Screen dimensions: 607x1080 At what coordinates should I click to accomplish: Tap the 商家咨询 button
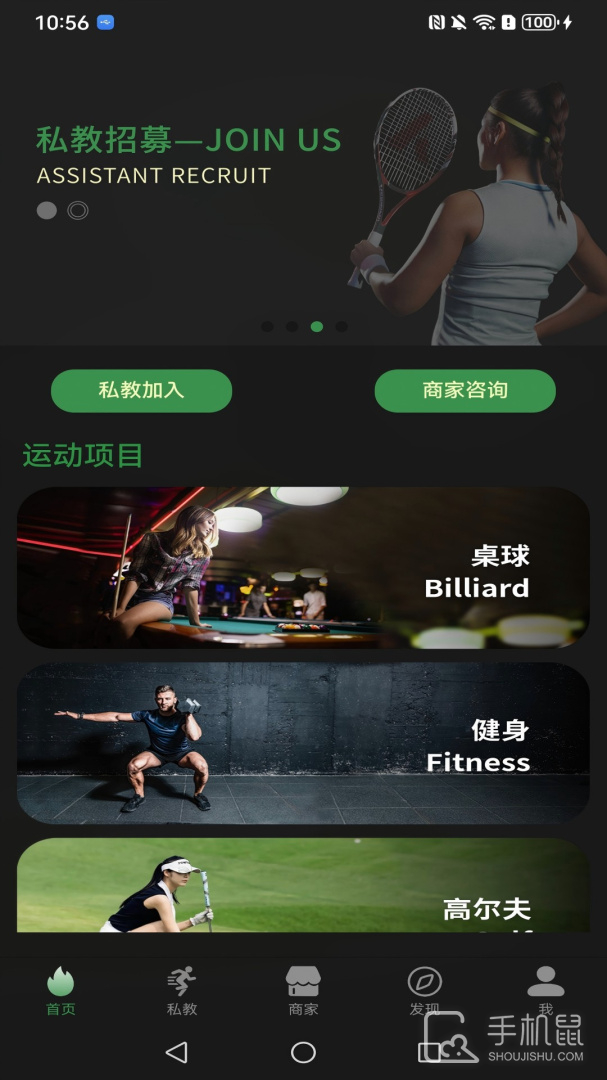pos(465,391)
